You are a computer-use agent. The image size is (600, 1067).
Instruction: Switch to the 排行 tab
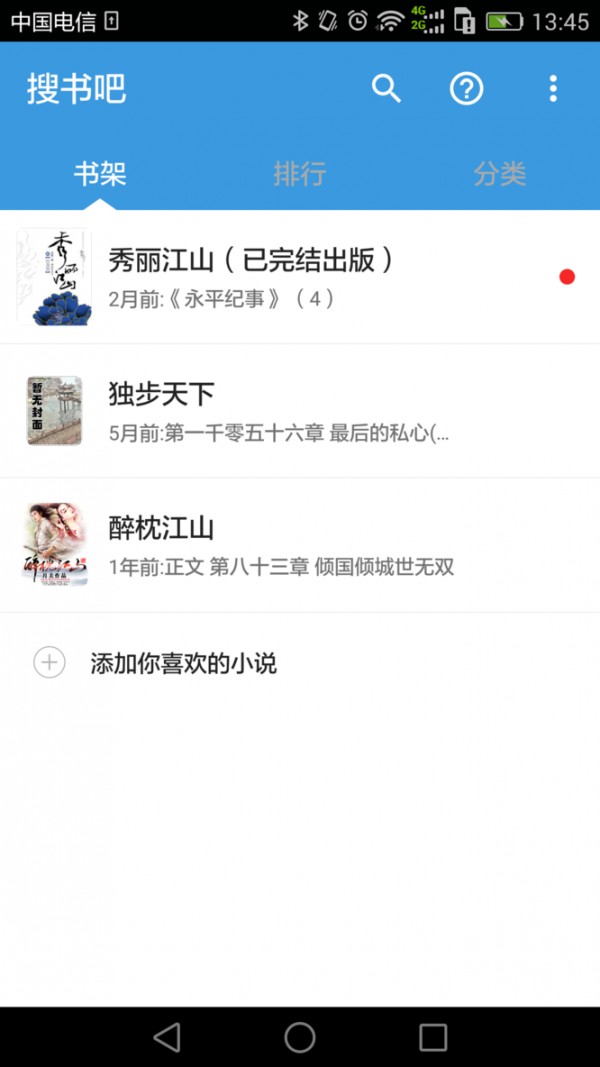click(x=300, y=174)
